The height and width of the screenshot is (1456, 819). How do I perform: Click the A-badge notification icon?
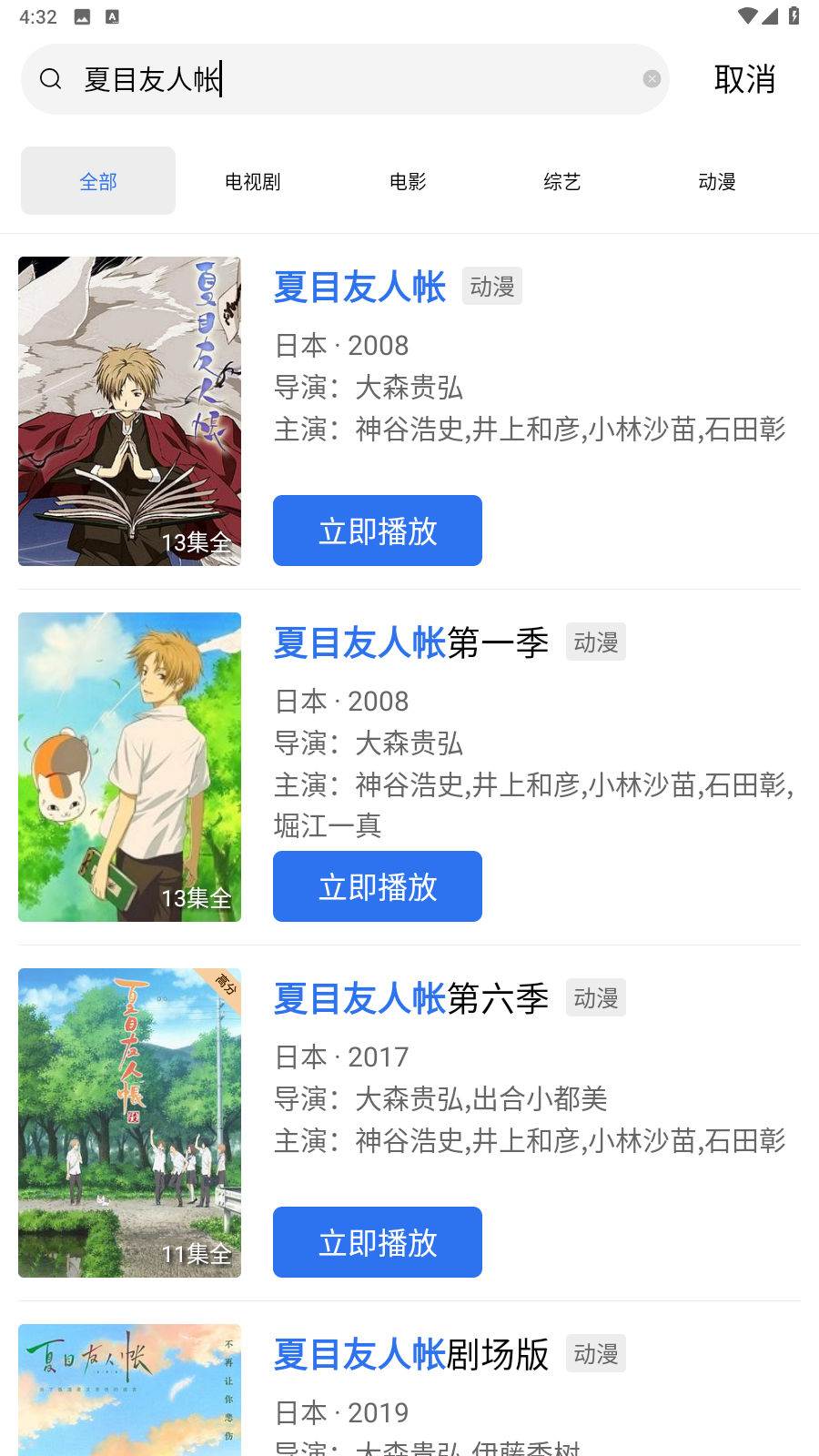click(x=113, y=15)
